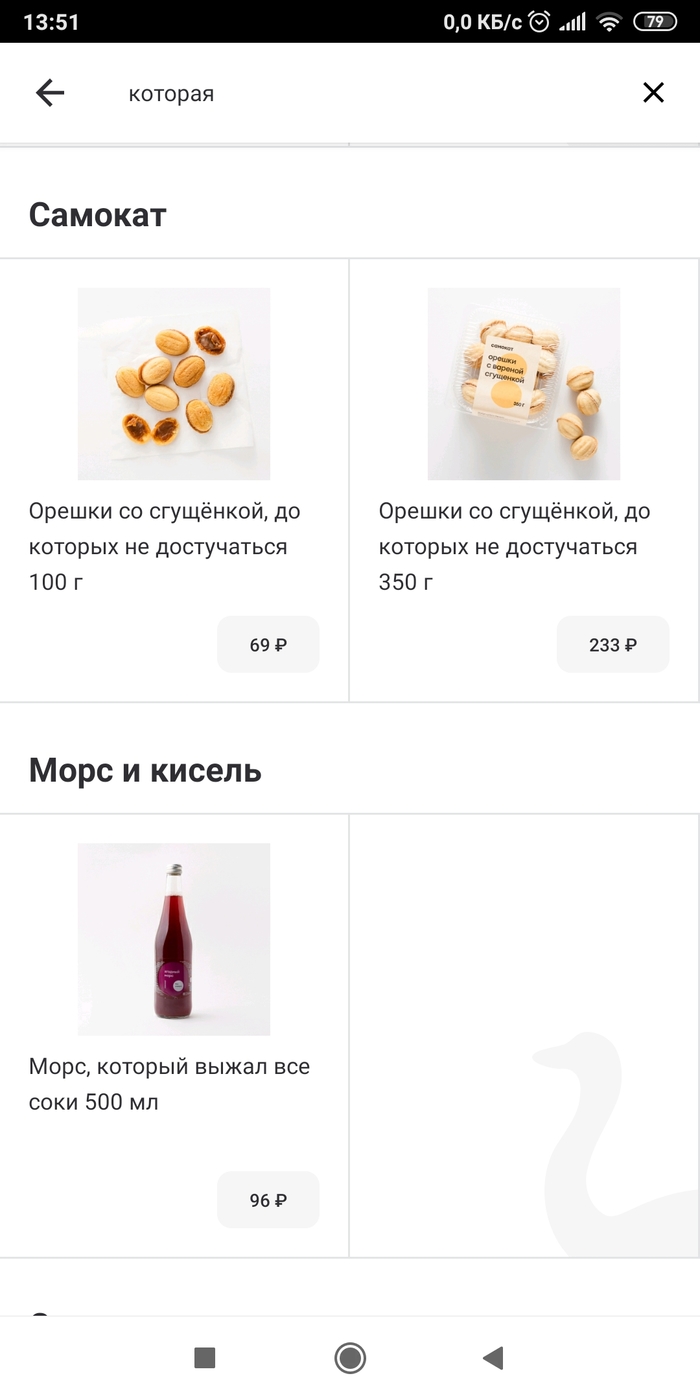Viewport: 700px width, 1400px height.
Task: Clear the search query 'которая'
Action: point(653,93)
